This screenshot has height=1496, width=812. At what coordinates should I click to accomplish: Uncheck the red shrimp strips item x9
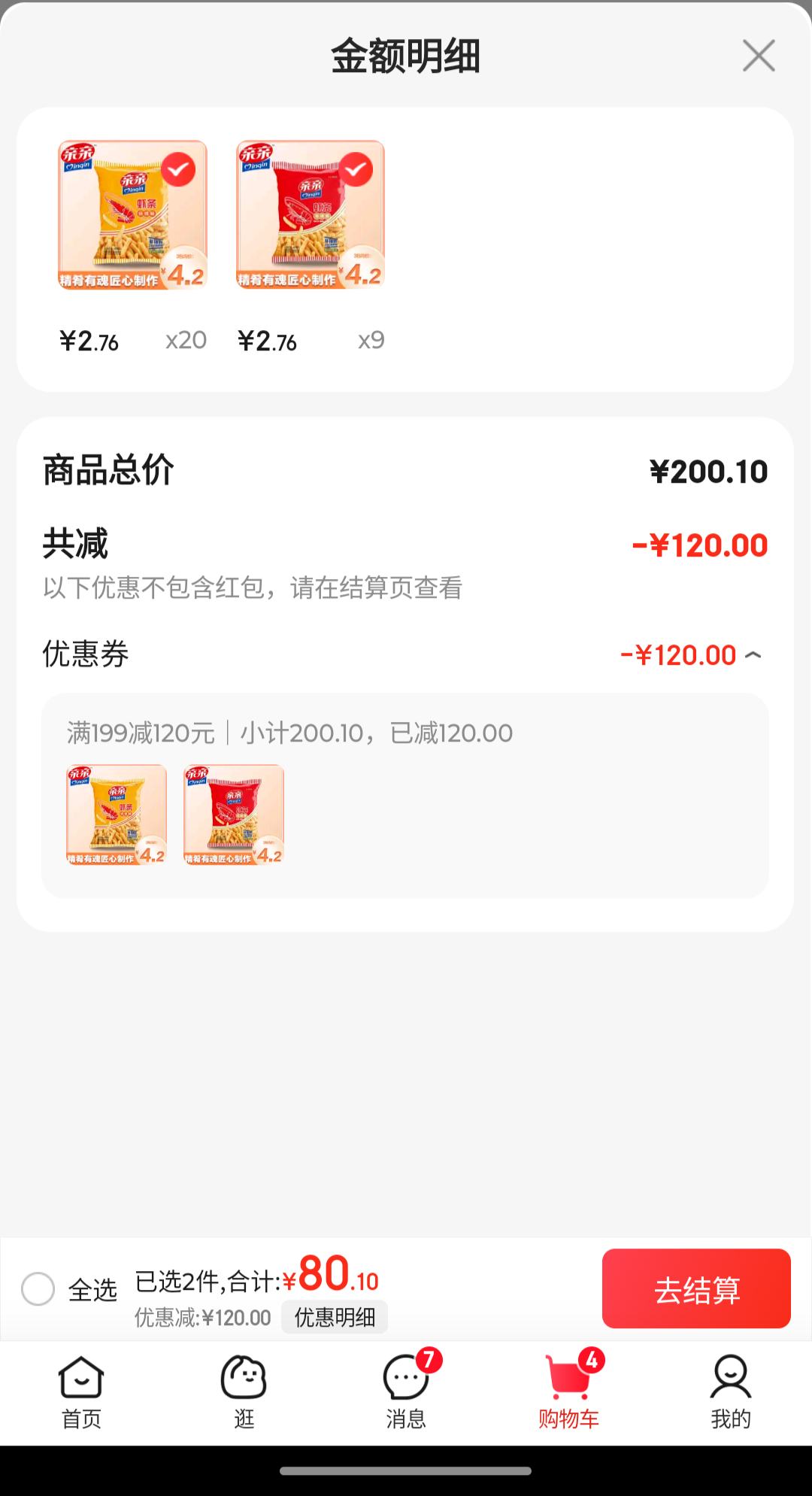pyautogui.click(x=356, y=170)
